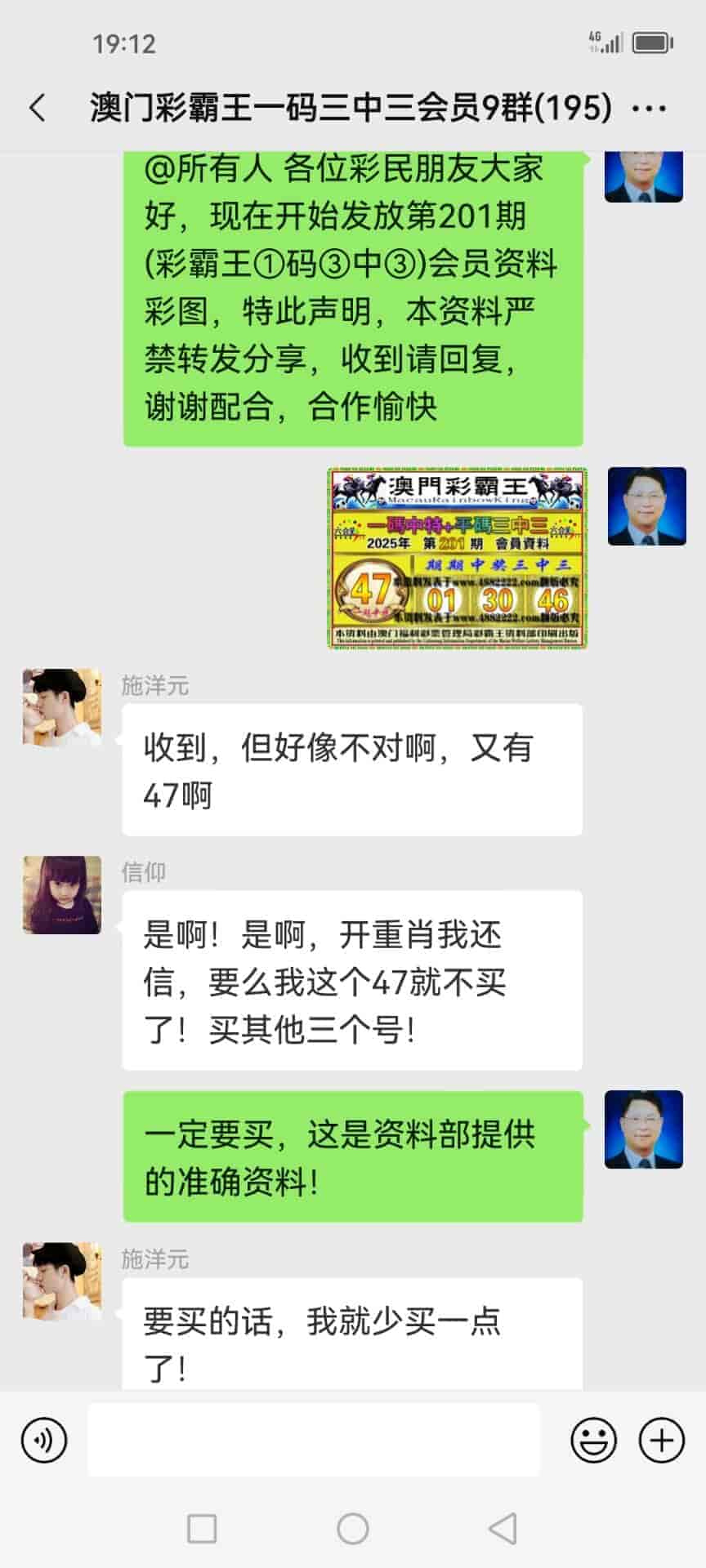Open the 澳門彩霸王 lottery image message

pyautogui.click(x=457, y=559)
